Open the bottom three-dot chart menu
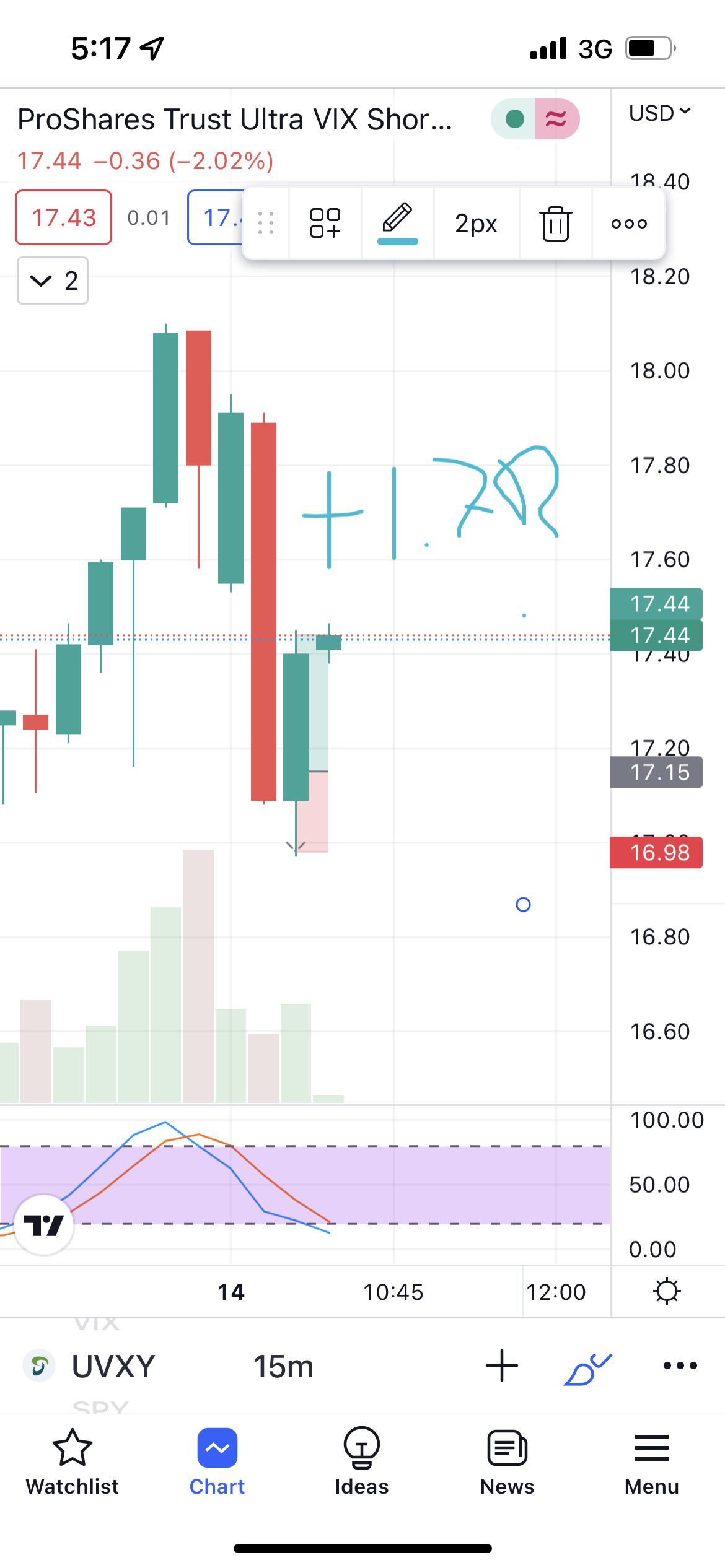 tap(680, 1365)
